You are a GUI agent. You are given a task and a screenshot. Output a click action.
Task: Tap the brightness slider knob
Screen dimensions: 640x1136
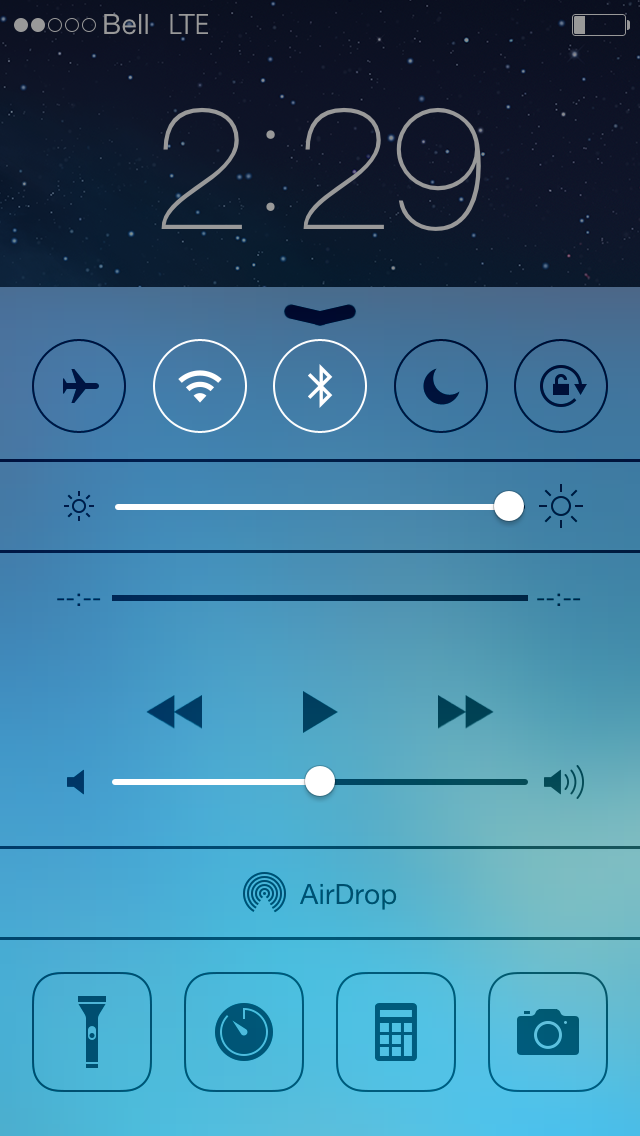point(509,506)
